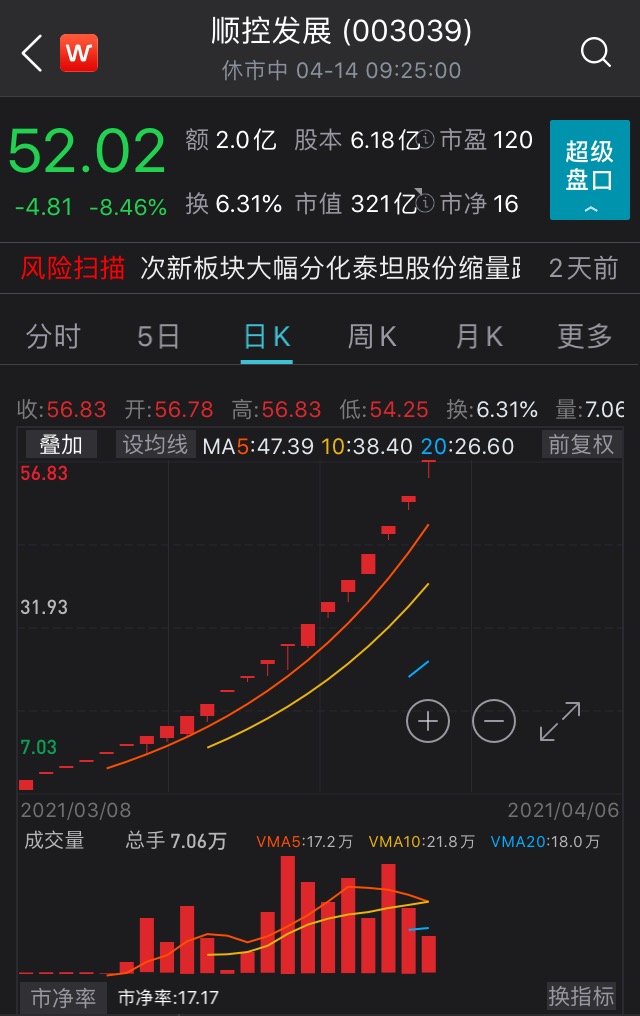Switch to the 分时 chart tab
Screen dimensions: 640x1016
(53, 337)
